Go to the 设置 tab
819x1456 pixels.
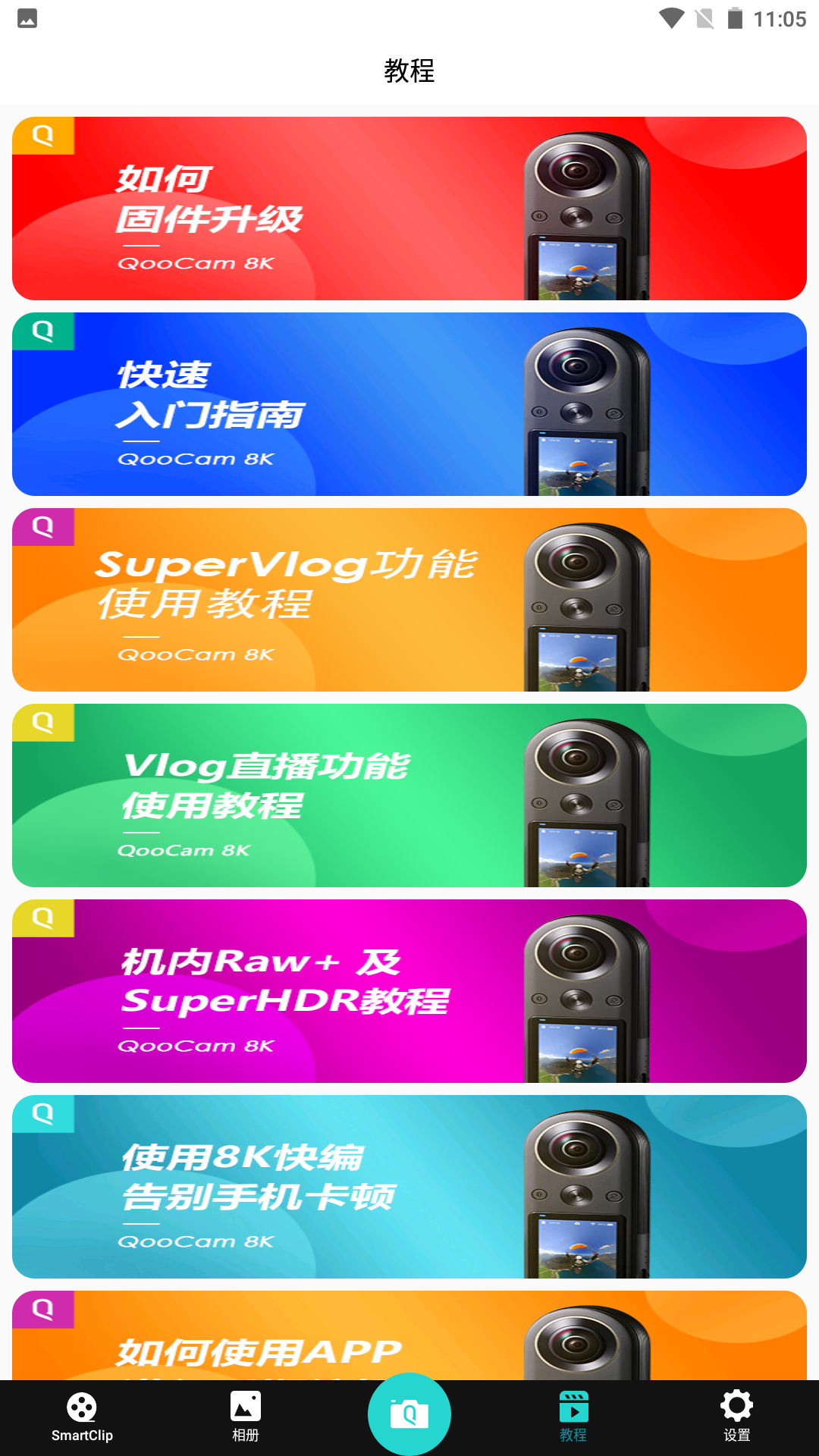click(x=736, y=1417)
